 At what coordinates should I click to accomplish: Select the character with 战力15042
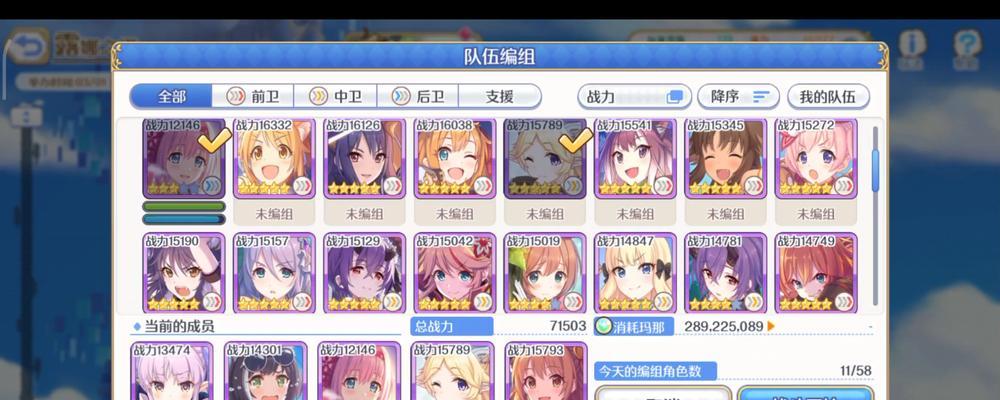click(454, 274)
